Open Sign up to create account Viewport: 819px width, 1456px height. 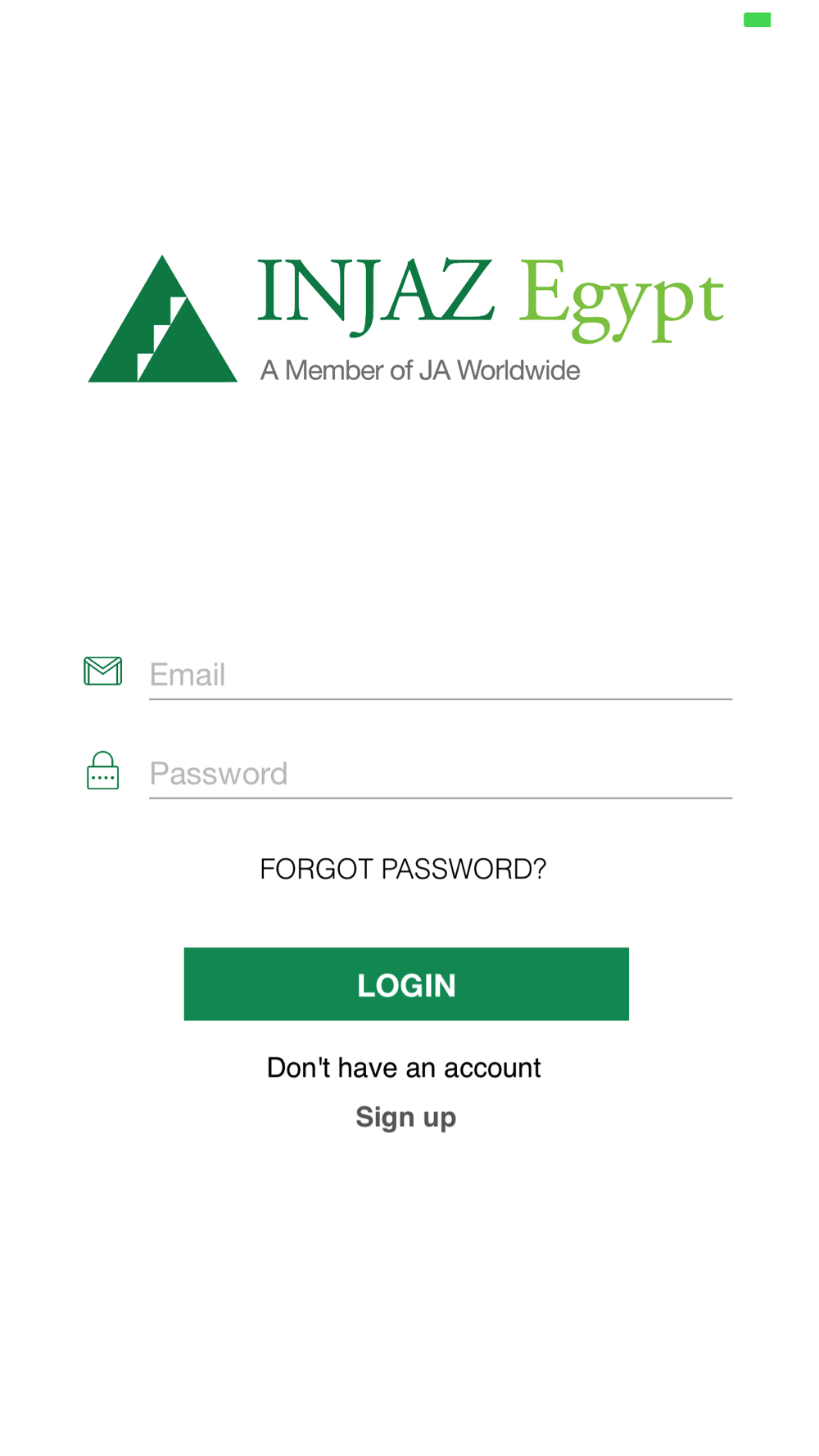click(x=406, y=1118)
